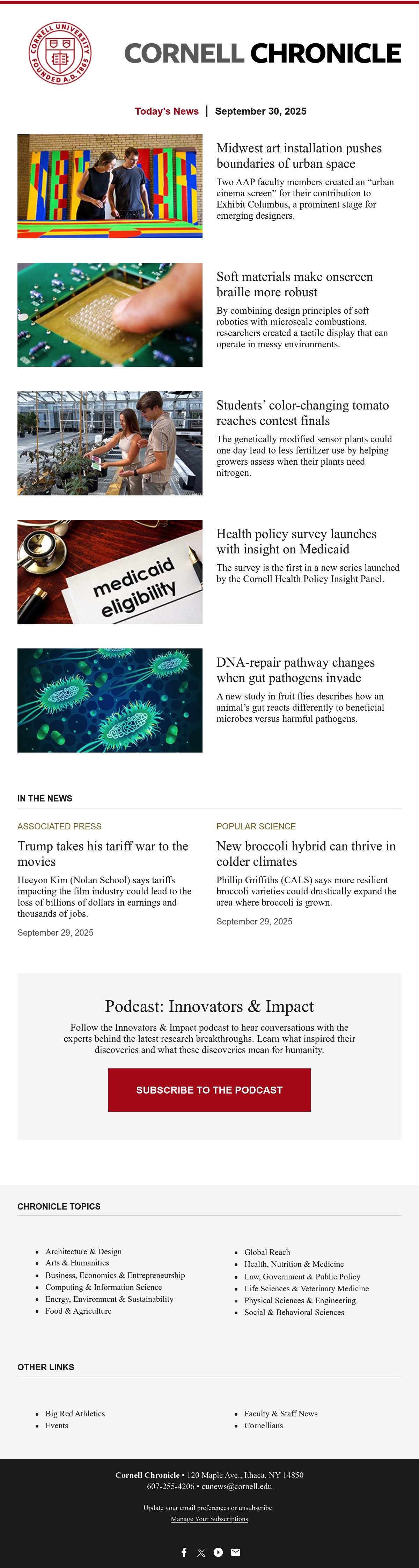Open the Architecture & Design topic
419x1568 pixels.
coord(83,1251)
